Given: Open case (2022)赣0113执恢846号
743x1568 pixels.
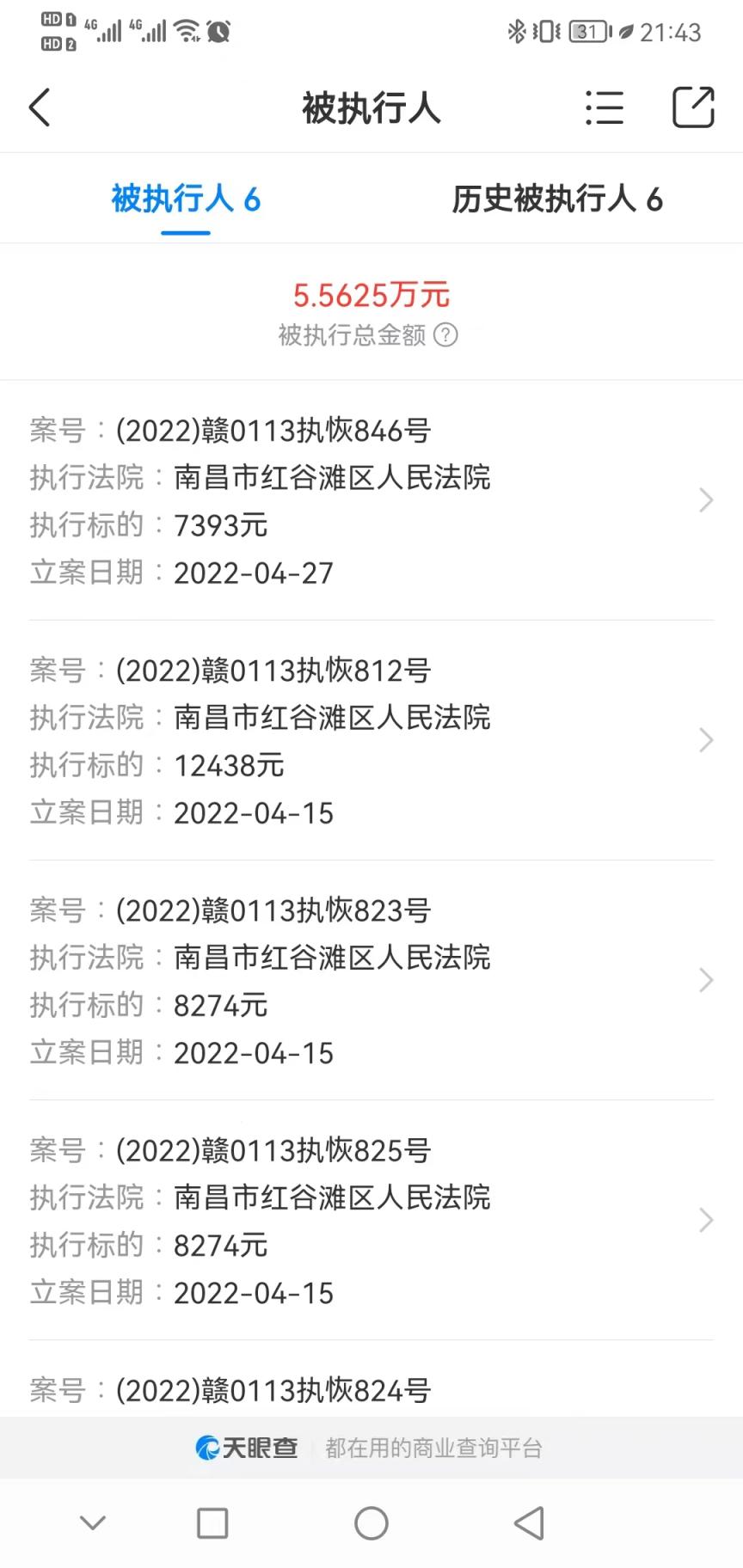Looking at the screenshot, I should pyautogui.click(x=371, y=501).
